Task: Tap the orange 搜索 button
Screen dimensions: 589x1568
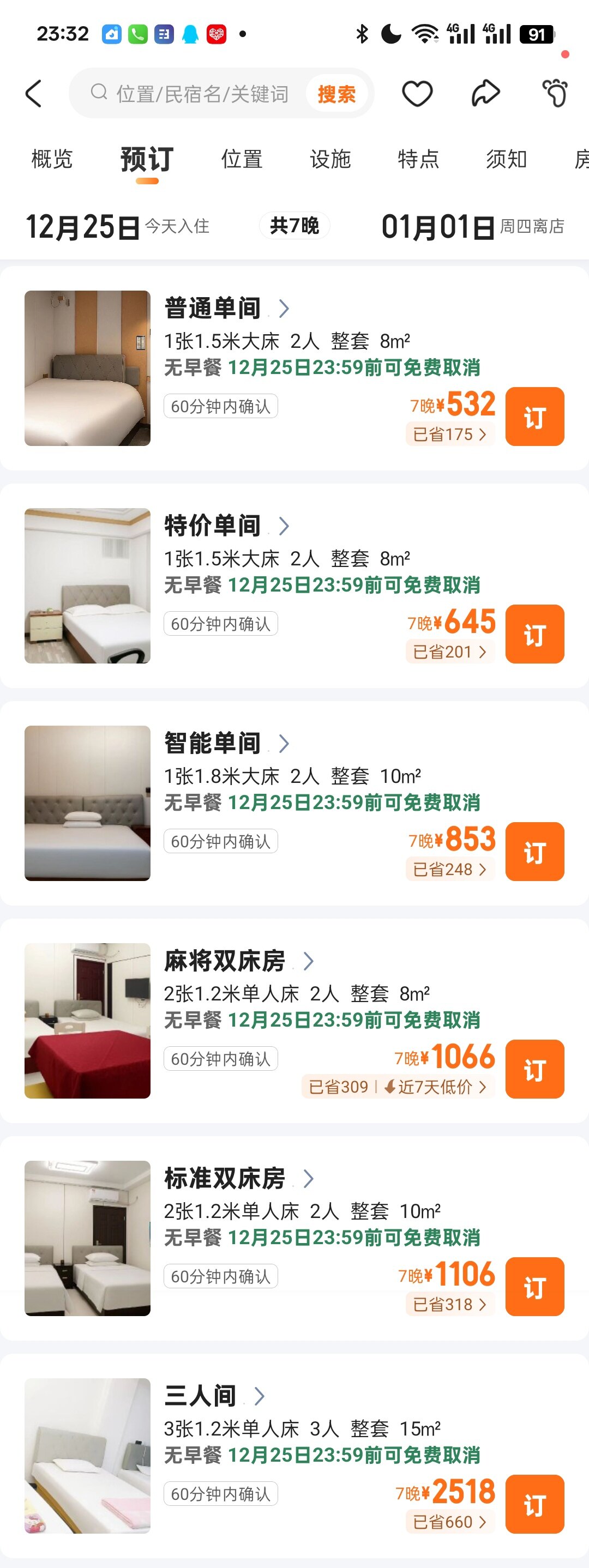Action: (336, 94)
